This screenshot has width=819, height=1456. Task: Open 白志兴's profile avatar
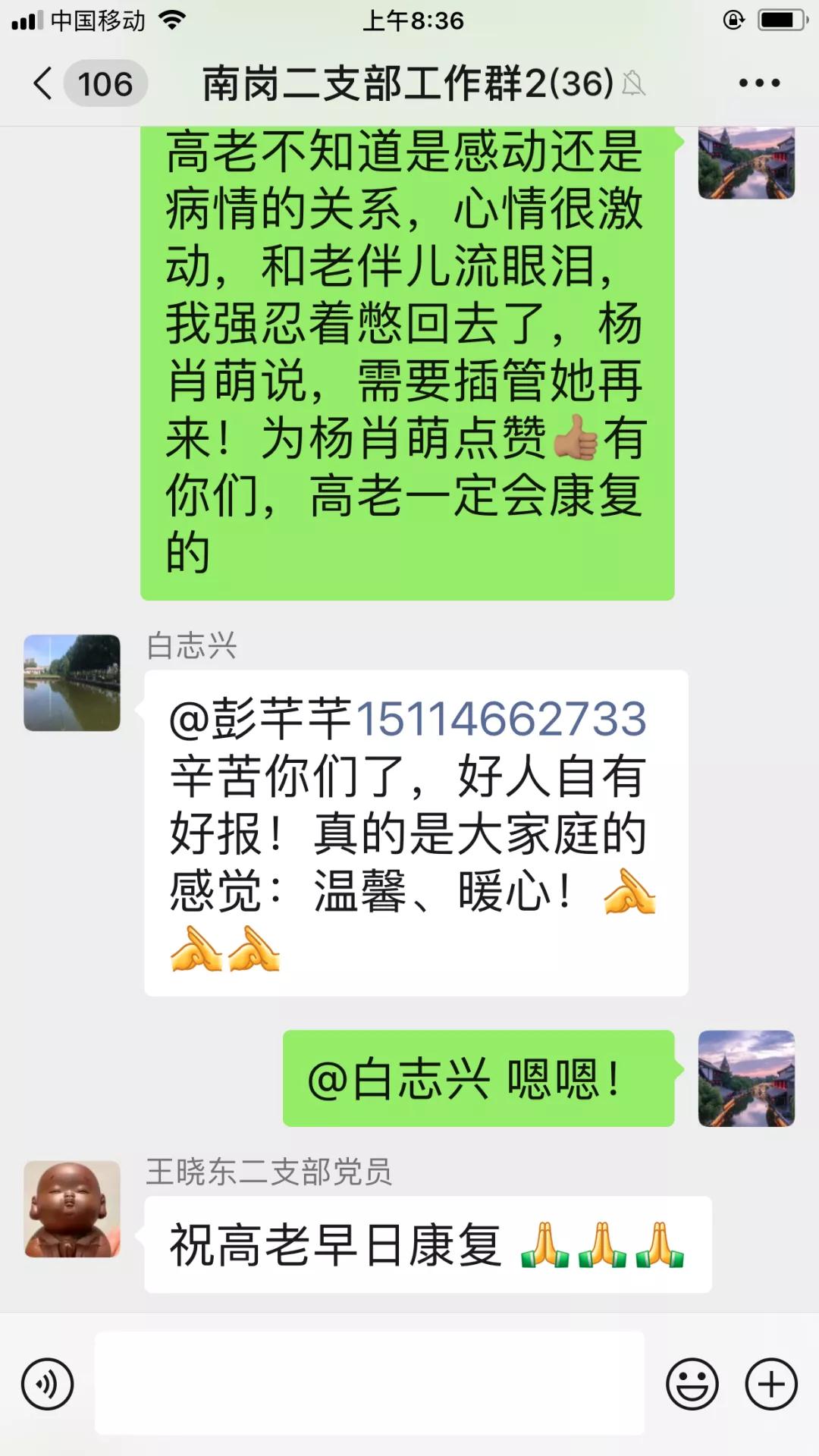(x=72, y=682)
